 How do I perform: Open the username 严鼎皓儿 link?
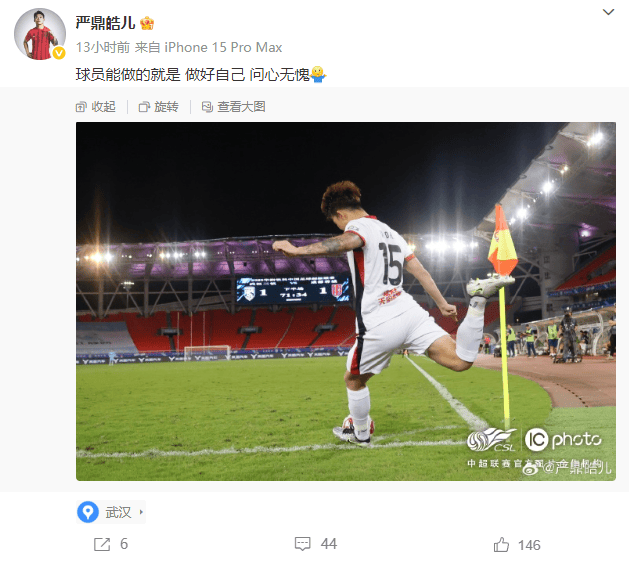click(105, 22)
